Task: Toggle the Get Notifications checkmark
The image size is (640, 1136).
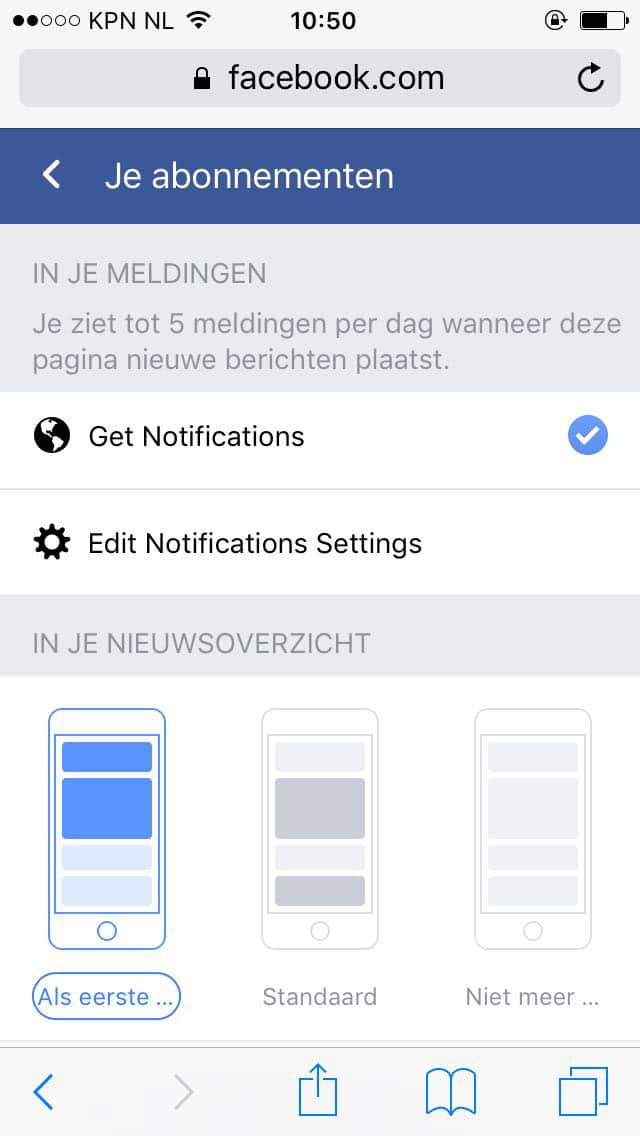Action: [587, 436]
